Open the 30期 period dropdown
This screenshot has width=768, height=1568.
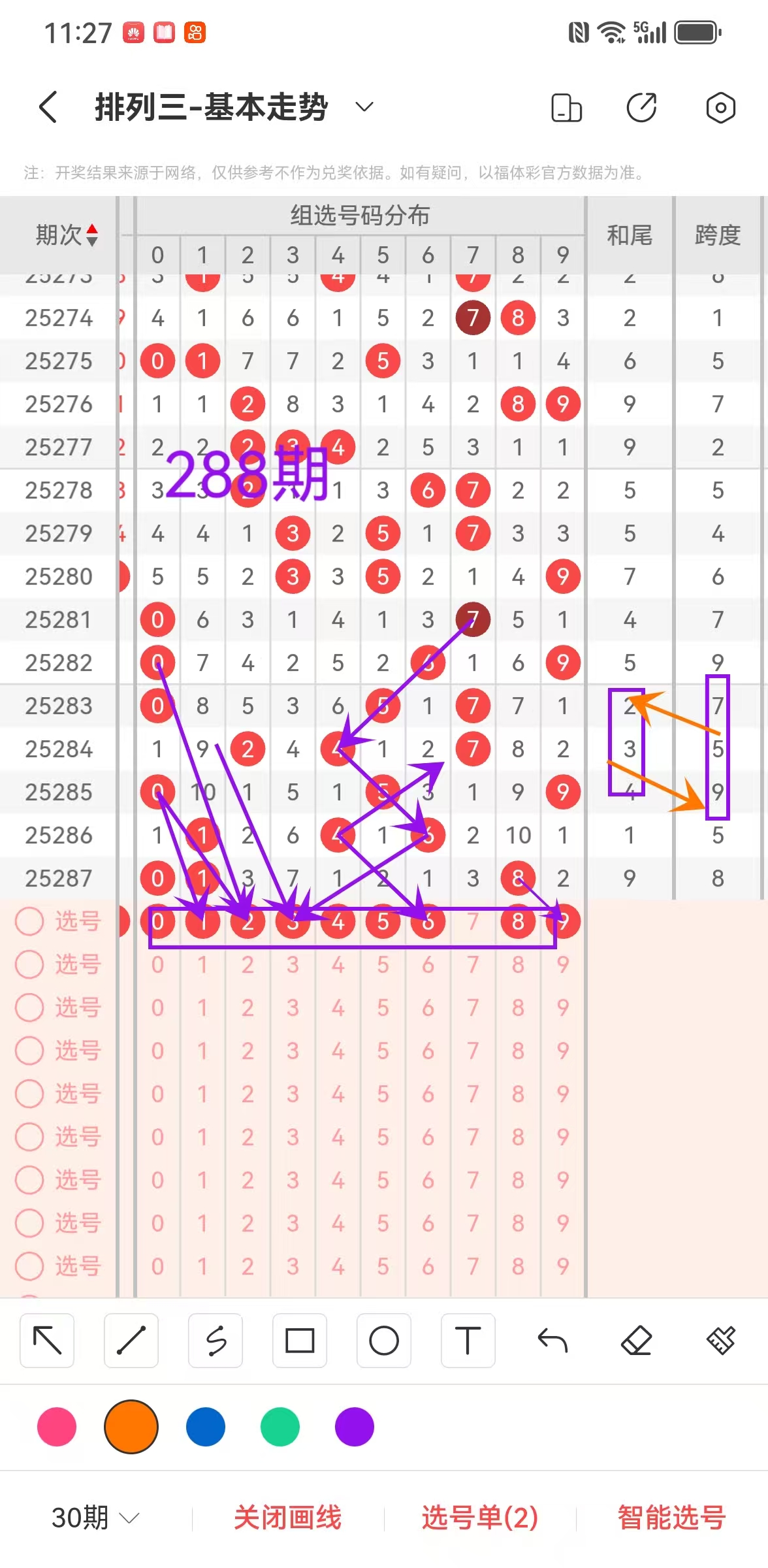(95, 1518)
